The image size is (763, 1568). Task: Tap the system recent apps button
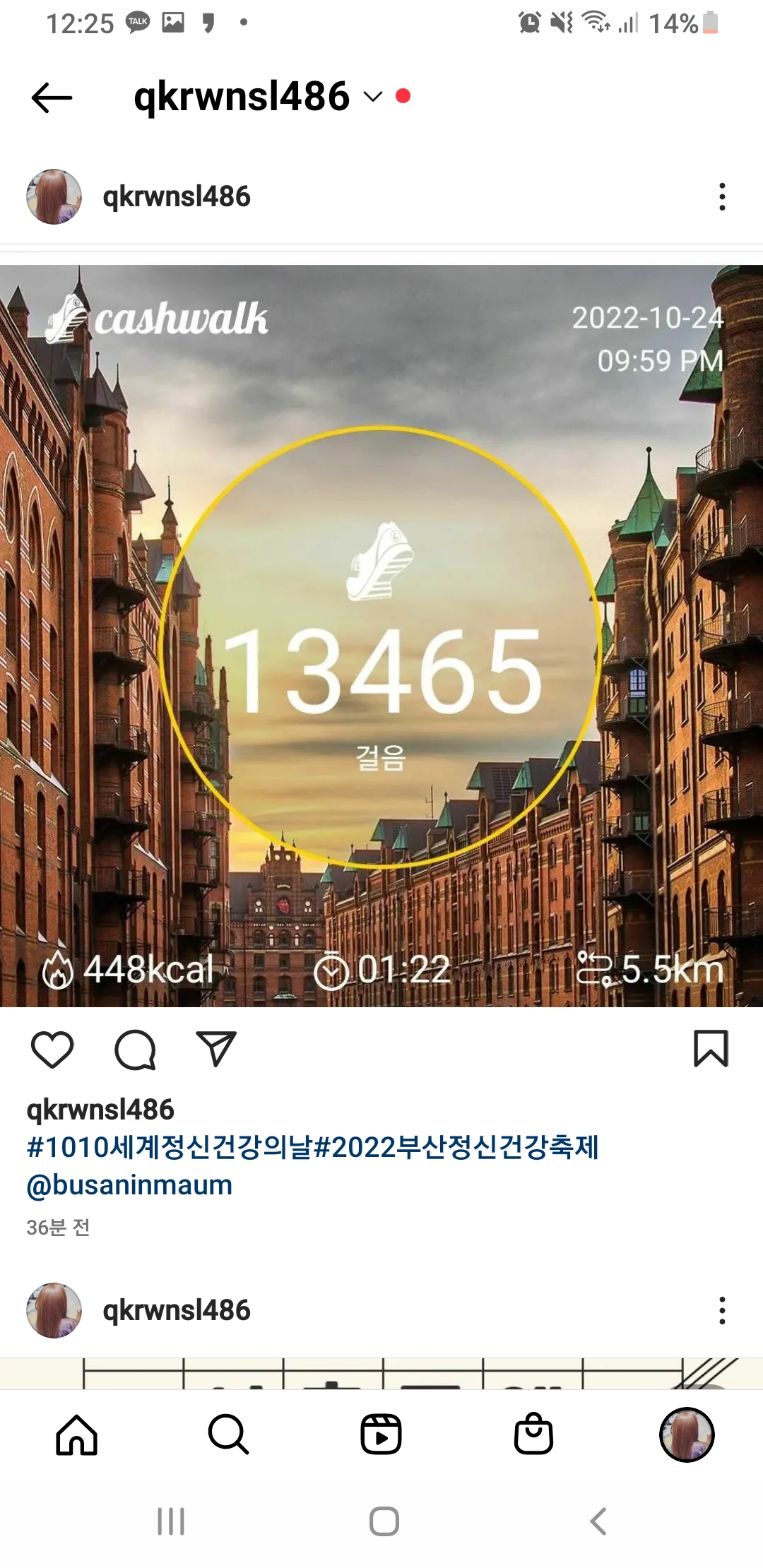tap(171, 1521)
